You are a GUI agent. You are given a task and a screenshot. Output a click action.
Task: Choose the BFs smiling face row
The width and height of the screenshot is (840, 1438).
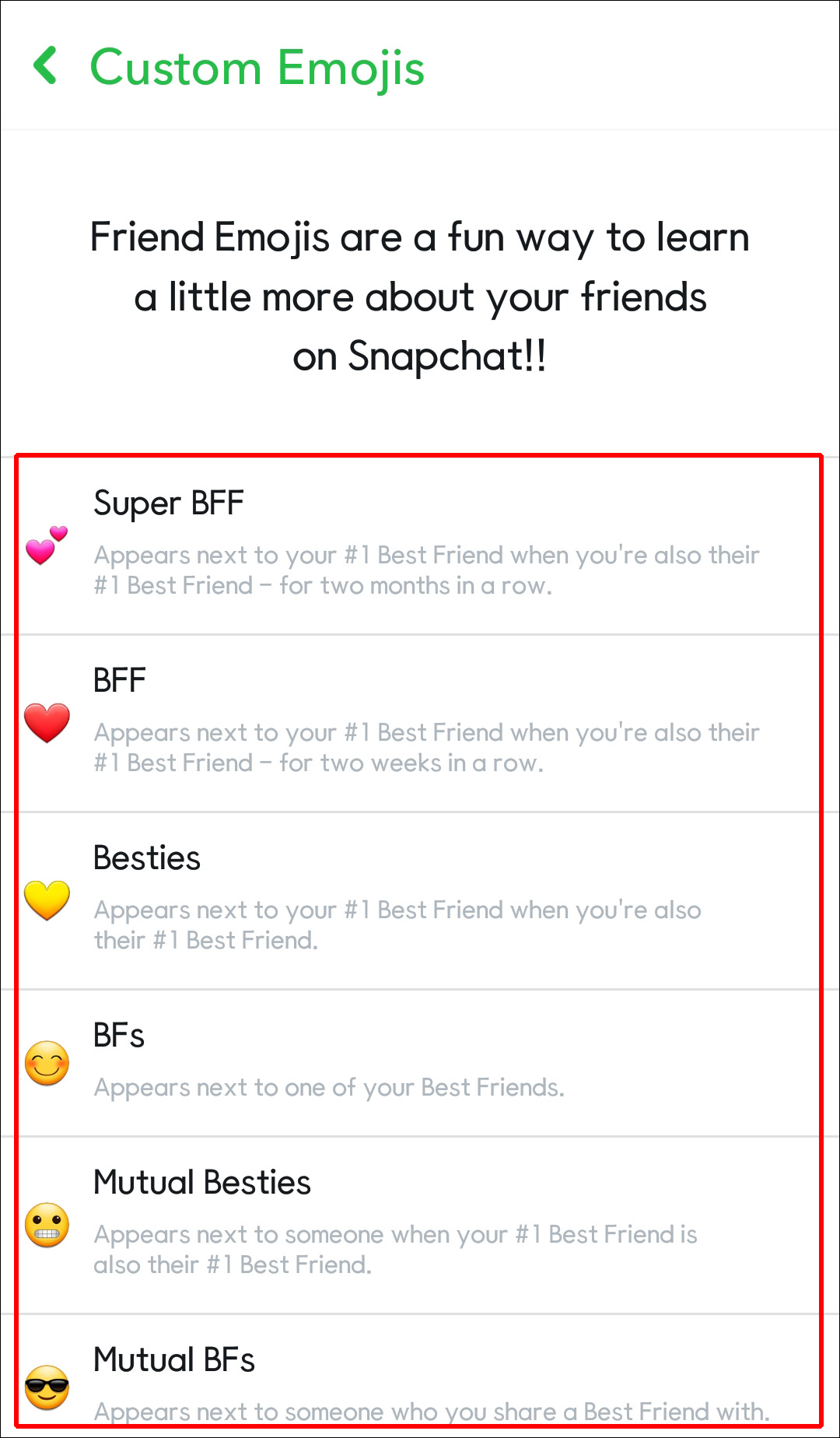point(420,1063)
